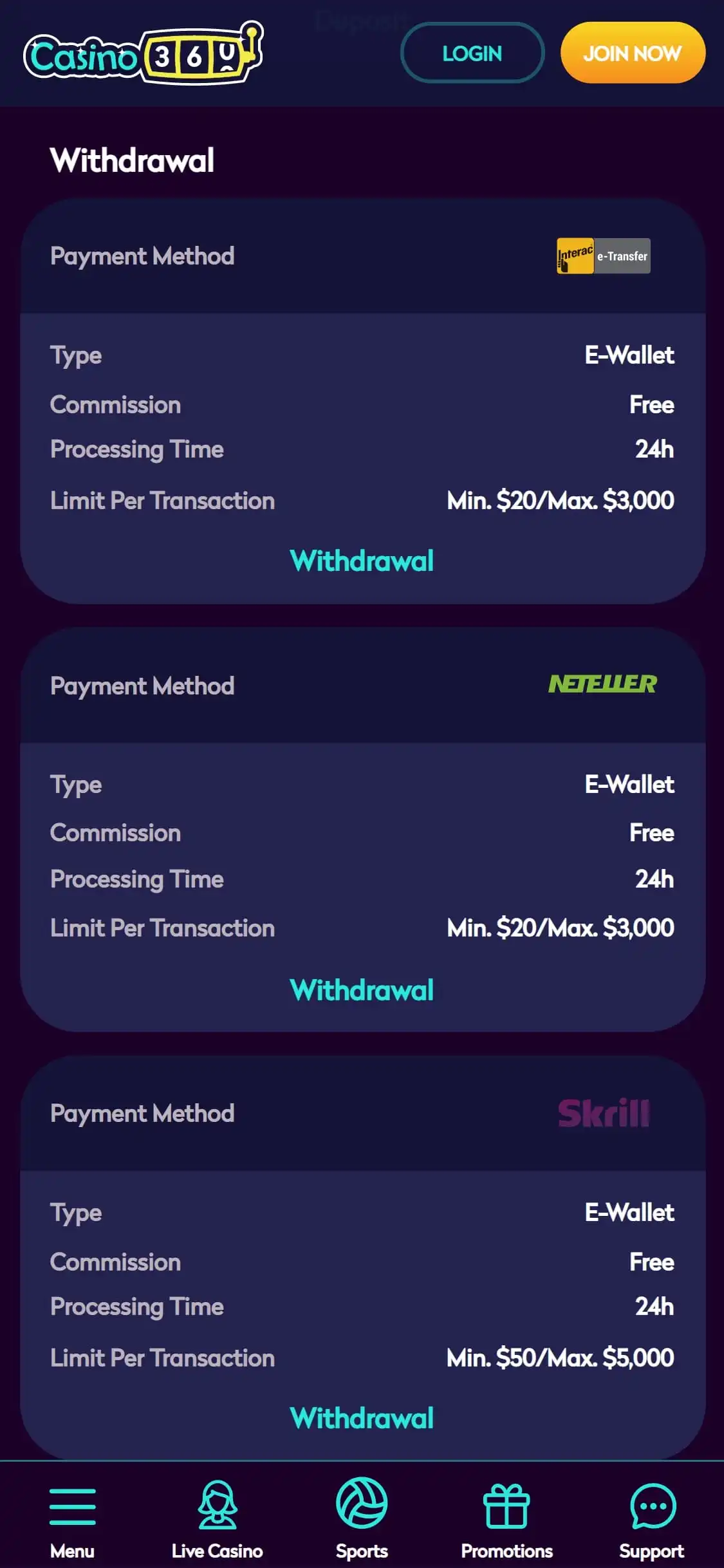Tap the LOGIN button
Viewport: 724px width, 1568px height.
[472, 53]
